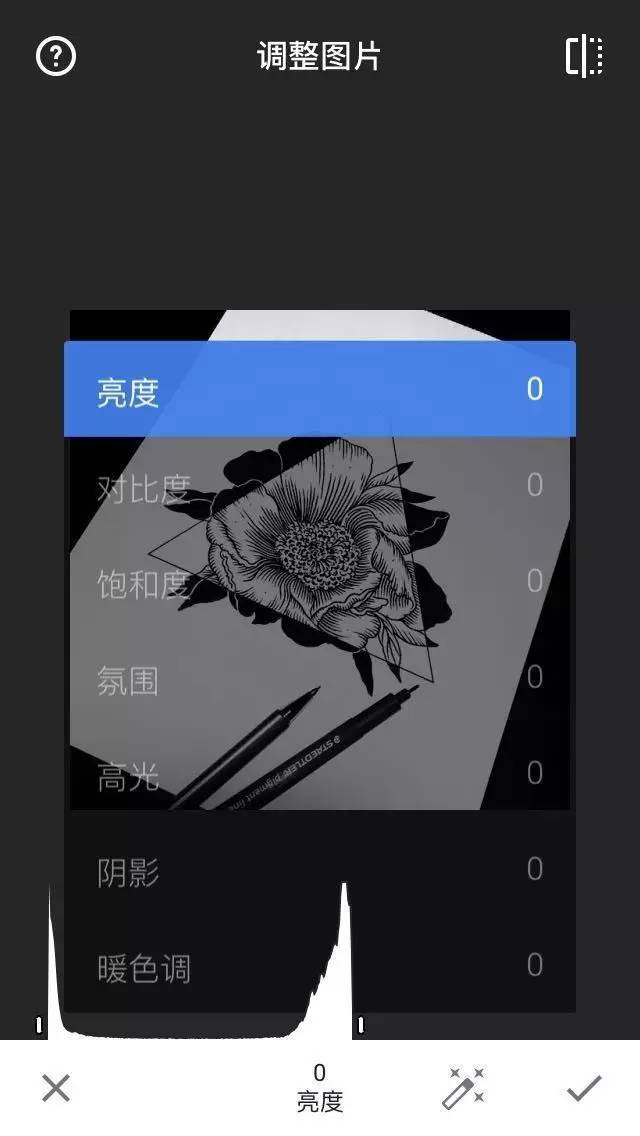640x1136 pixels.
Task: Select 饱和度 from the adjustment list
Action: pyautogui.click(x=320, y=583)
